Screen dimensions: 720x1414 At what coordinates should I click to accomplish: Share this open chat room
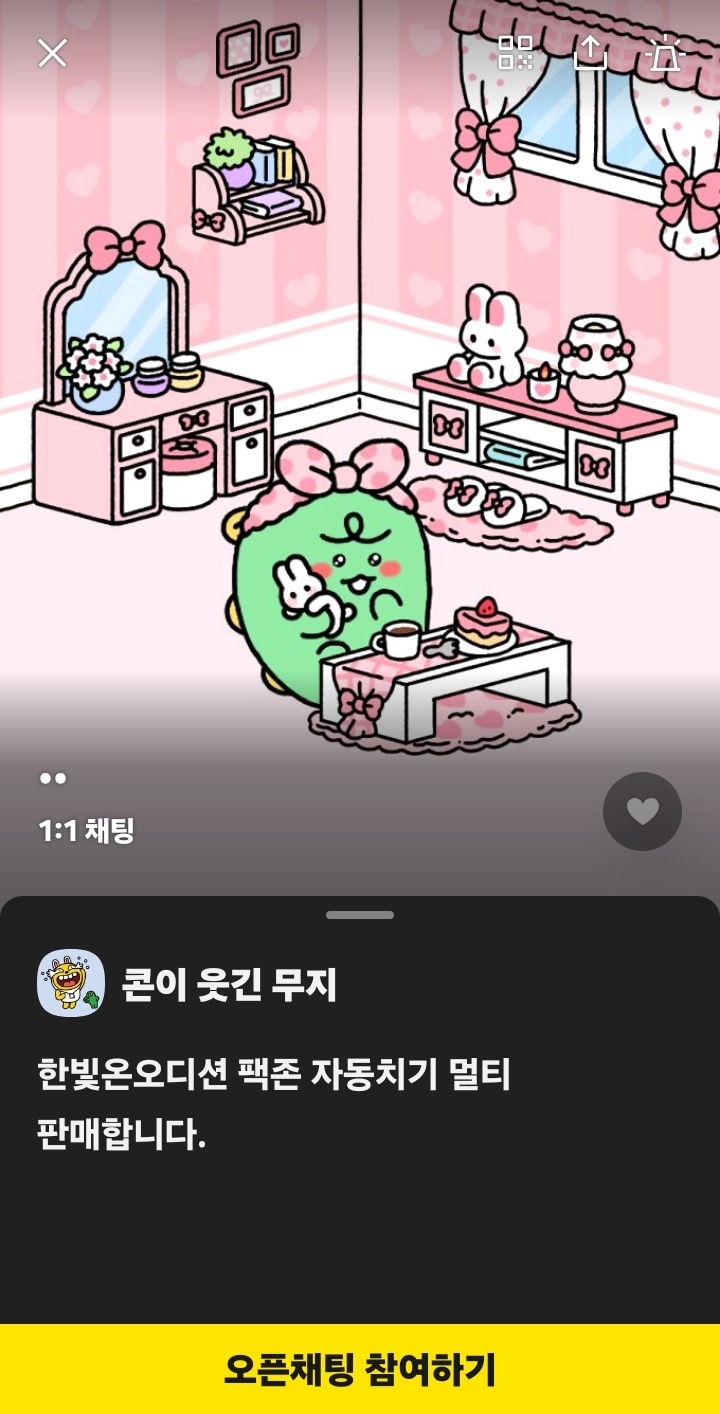(x=590, y=52)
